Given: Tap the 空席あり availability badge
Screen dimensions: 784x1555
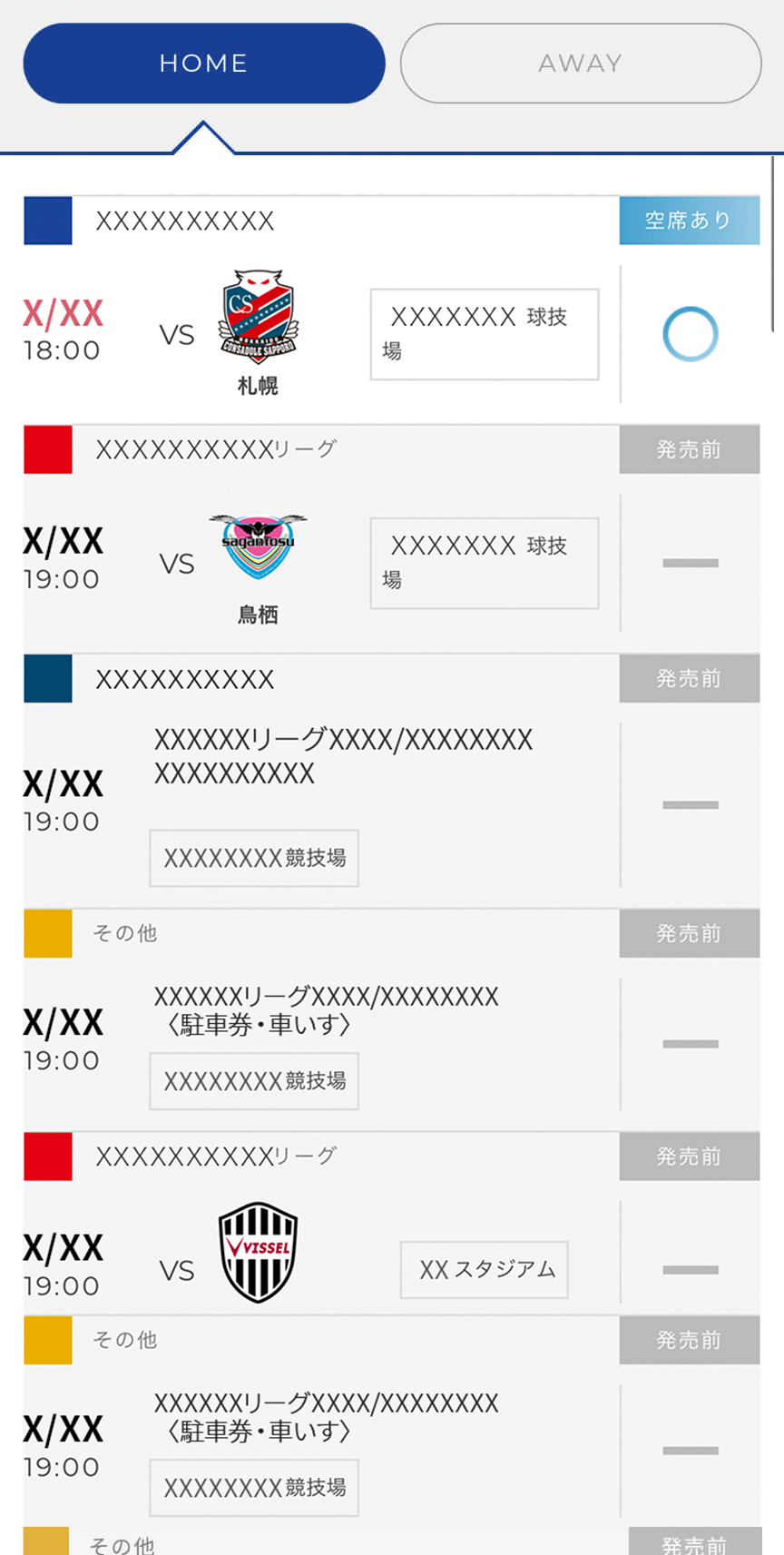Looking at the screenshot, I should 689,221.
